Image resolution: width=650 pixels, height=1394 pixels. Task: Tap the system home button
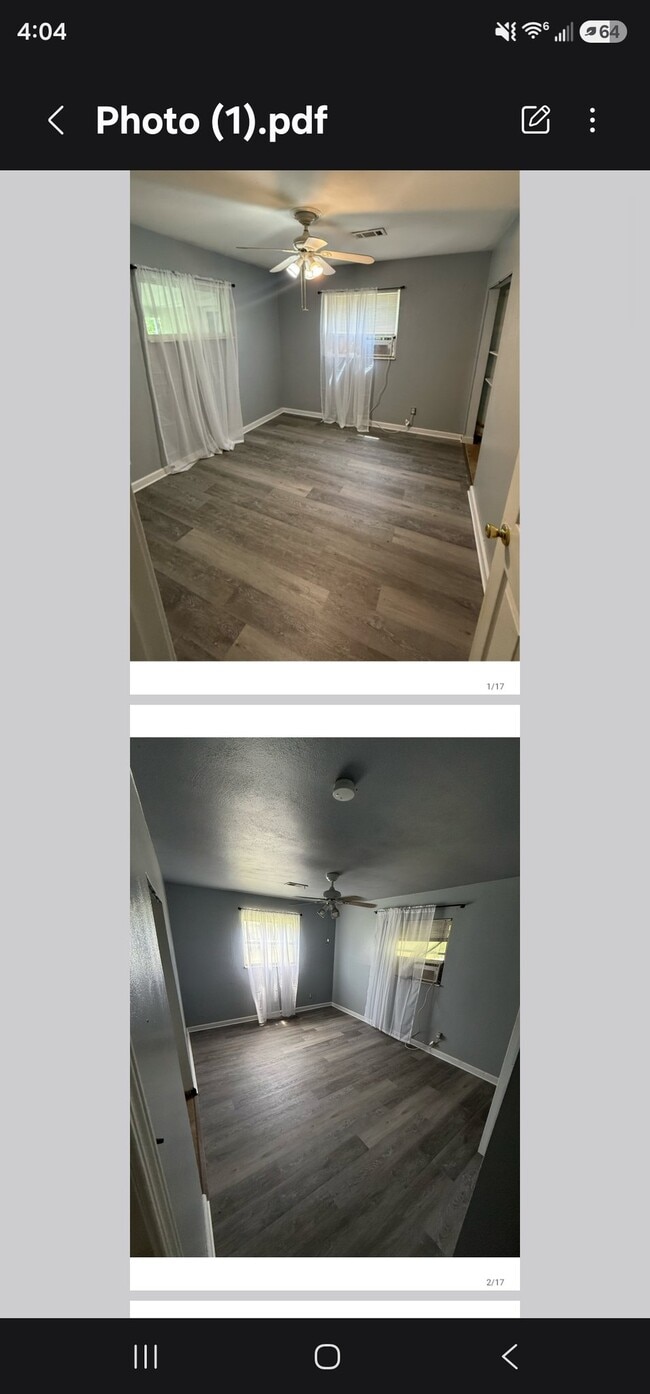pos(327,1356)
